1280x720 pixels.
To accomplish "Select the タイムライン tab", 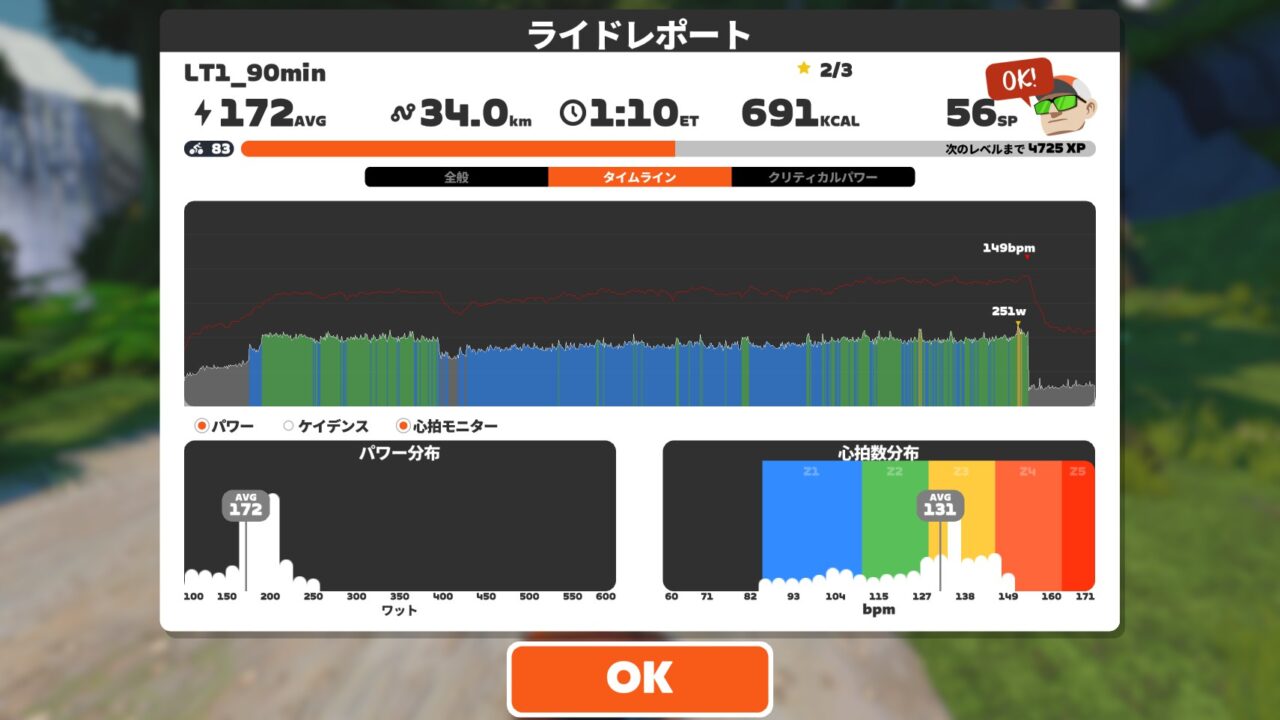I will coord(639,177).
